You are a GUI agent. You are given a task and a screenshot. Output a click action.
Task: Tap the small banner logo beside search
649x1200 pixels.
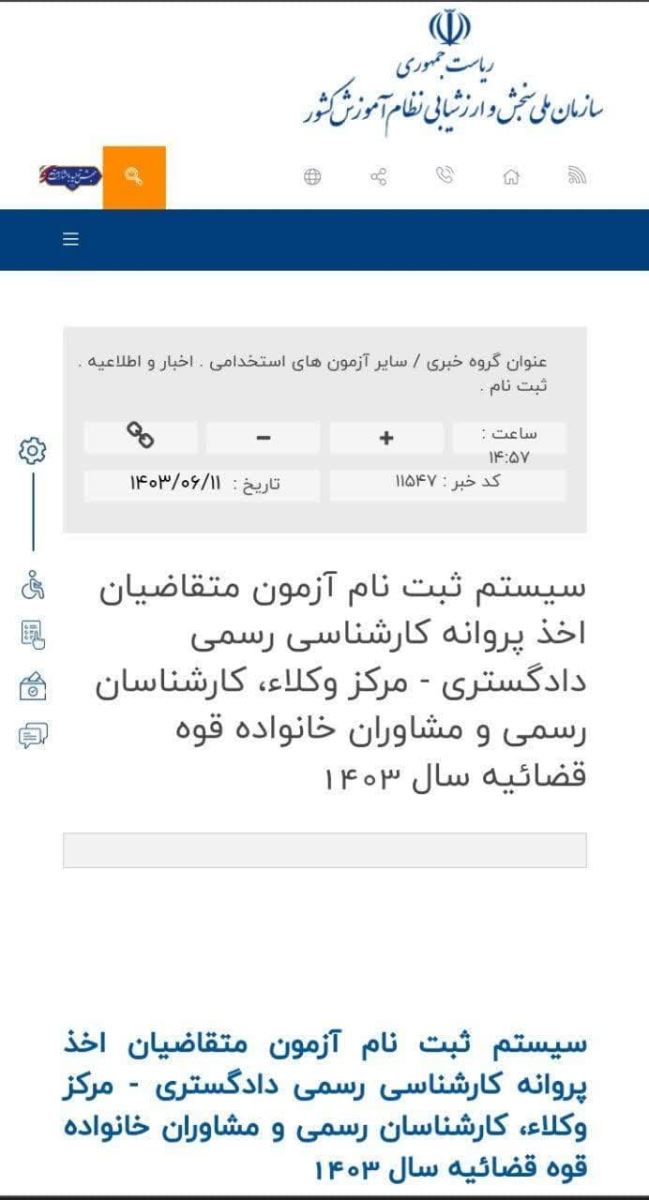70,174
